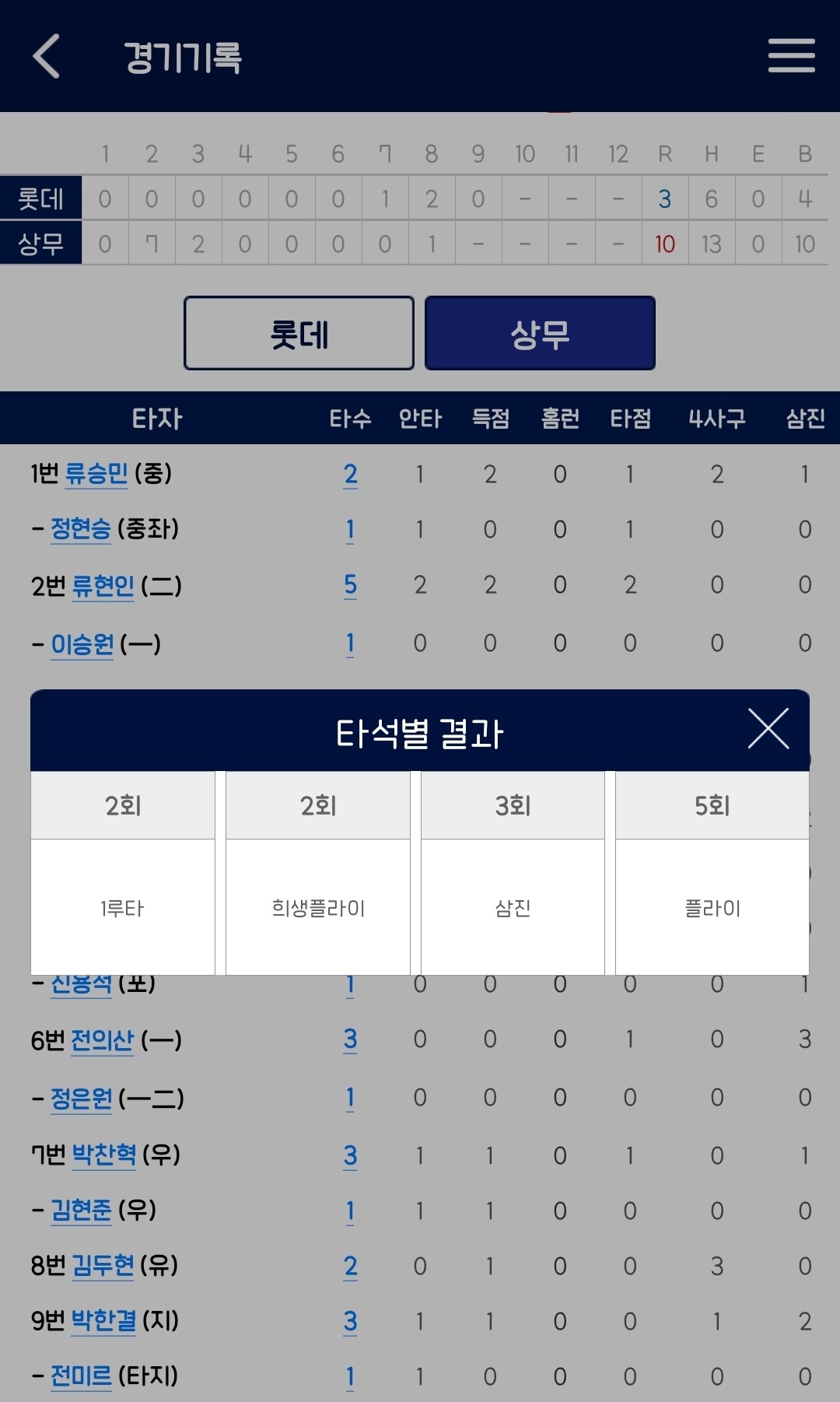
Task: Show 류승민's at-bat results (2)
Action: point(350,474)
